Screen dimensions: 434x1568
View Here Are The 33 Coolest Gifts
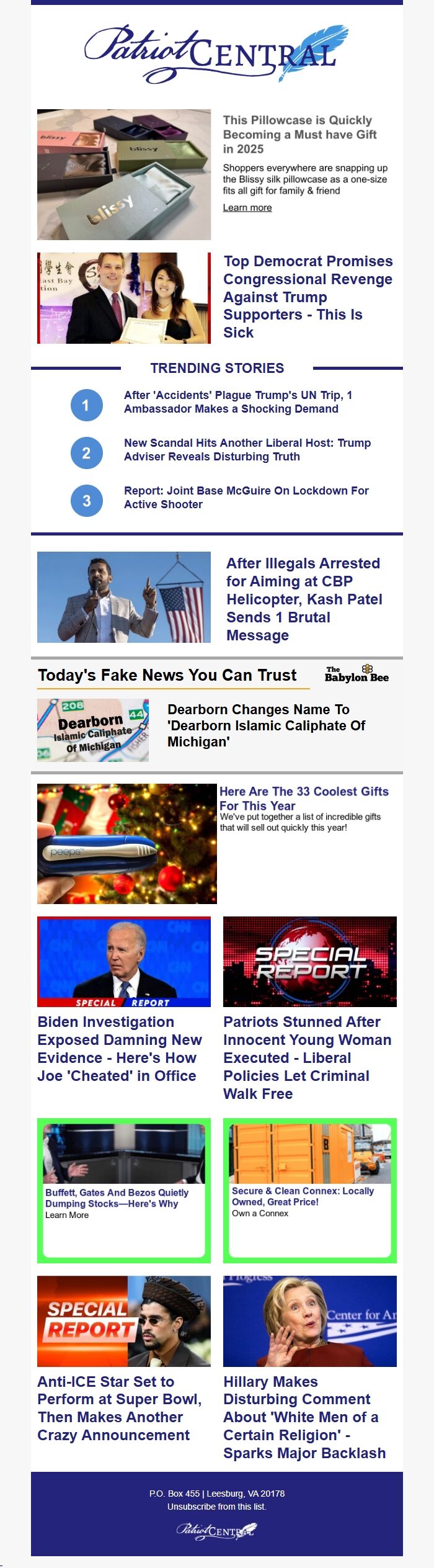[304, 798]
